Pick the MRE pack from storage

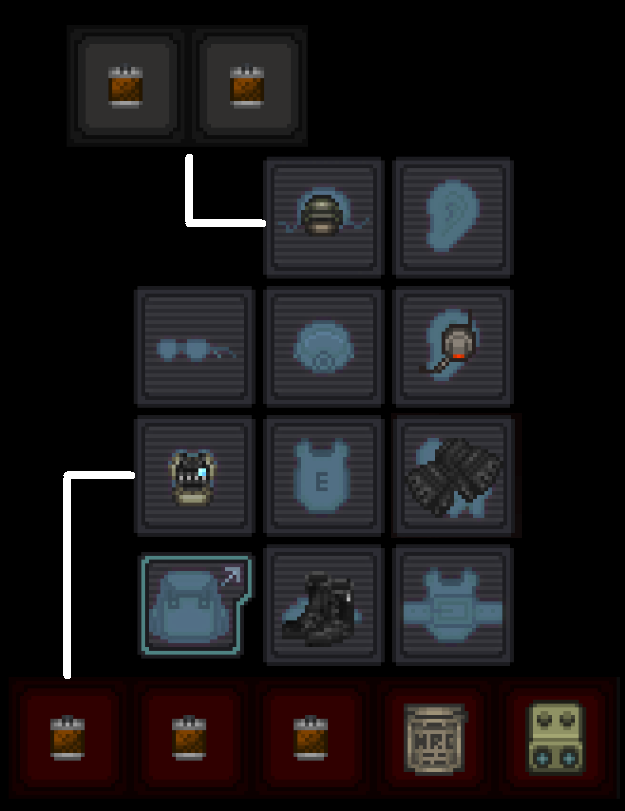click(x=436, y=738)
